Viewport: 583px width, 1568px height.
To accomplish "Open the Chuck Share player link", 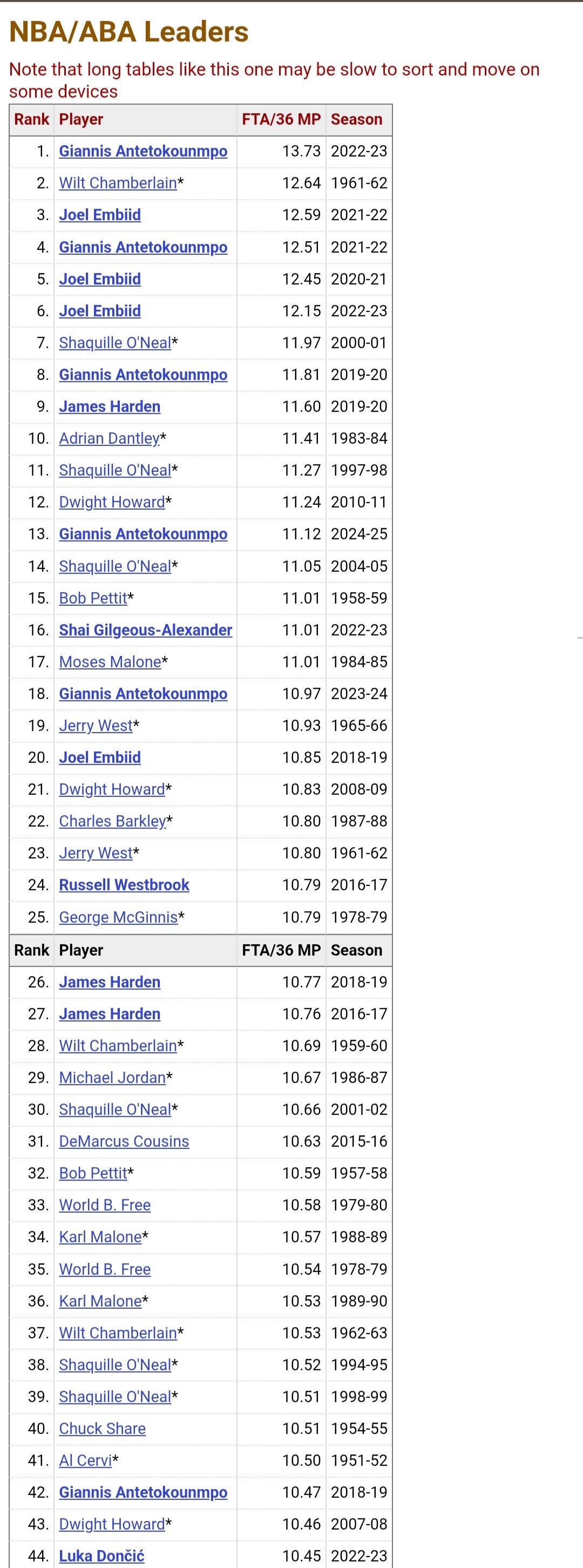I will [x=102, y=1429].
